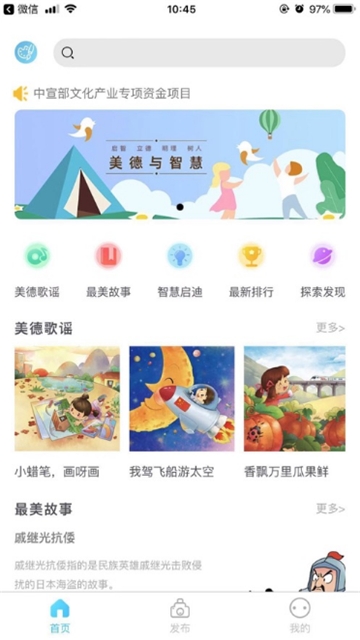Open the palette avatar icon
360x640 pixels.
(x=26, y=52)
